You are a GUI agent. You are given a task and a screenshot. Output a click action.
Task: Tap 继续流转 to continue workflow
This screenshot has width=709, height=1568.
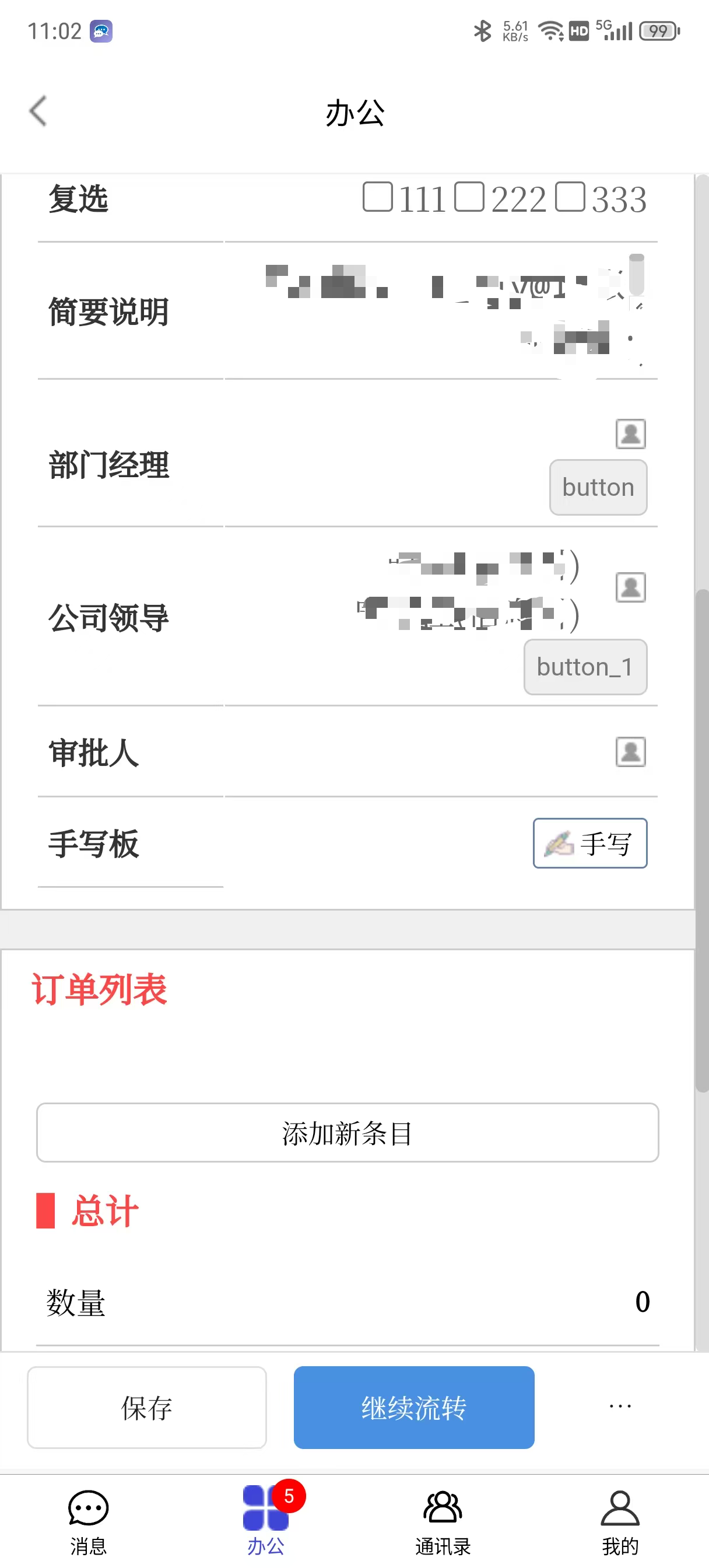pyautogui.click(x=413, y=1408)
